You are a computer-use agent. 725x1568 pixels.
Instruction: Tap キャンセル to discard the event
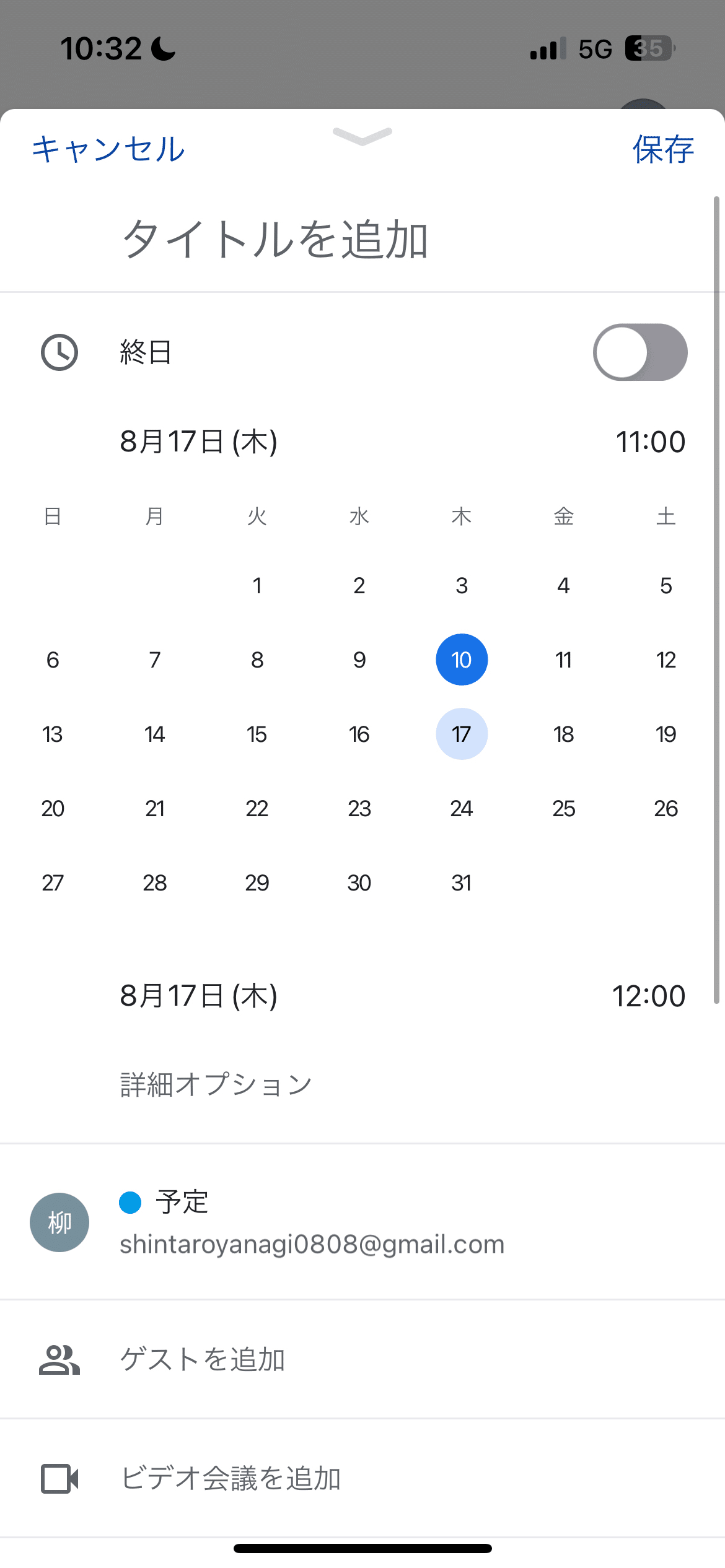point(108,149)
